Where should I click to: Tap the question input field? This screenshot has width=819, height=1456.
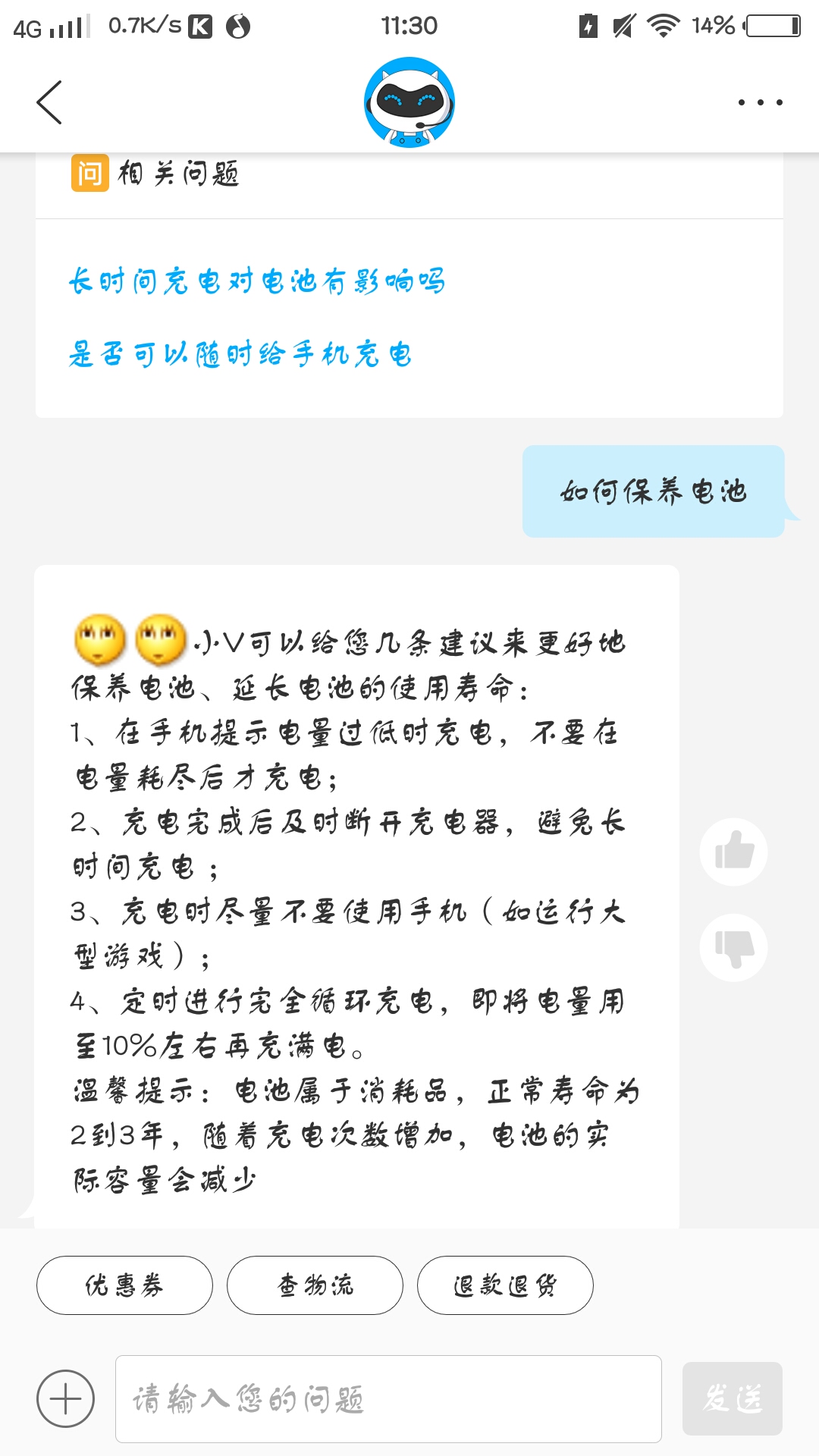387,1399
